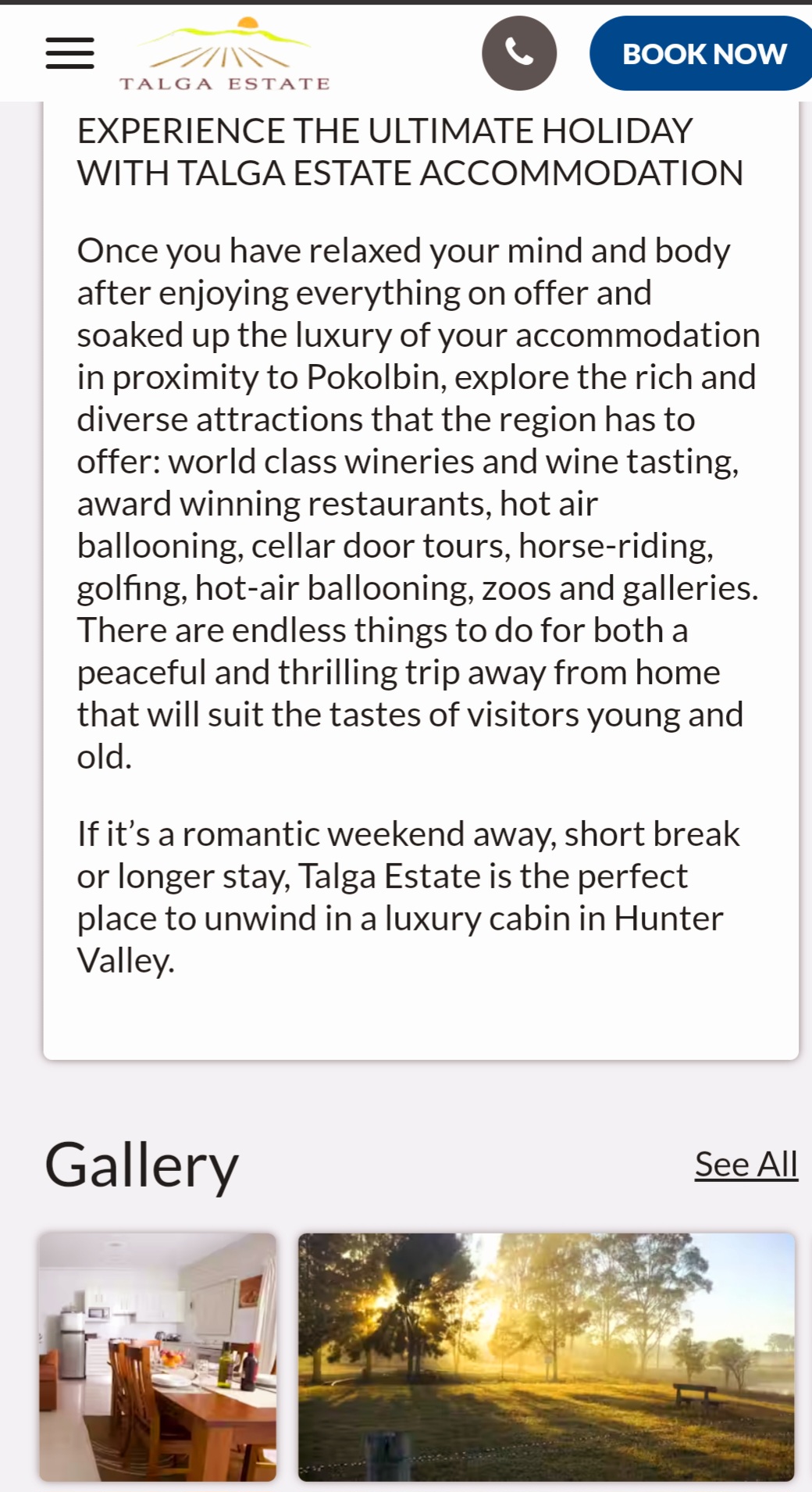View the kitchen dining gallery photo

point(158,1357)
